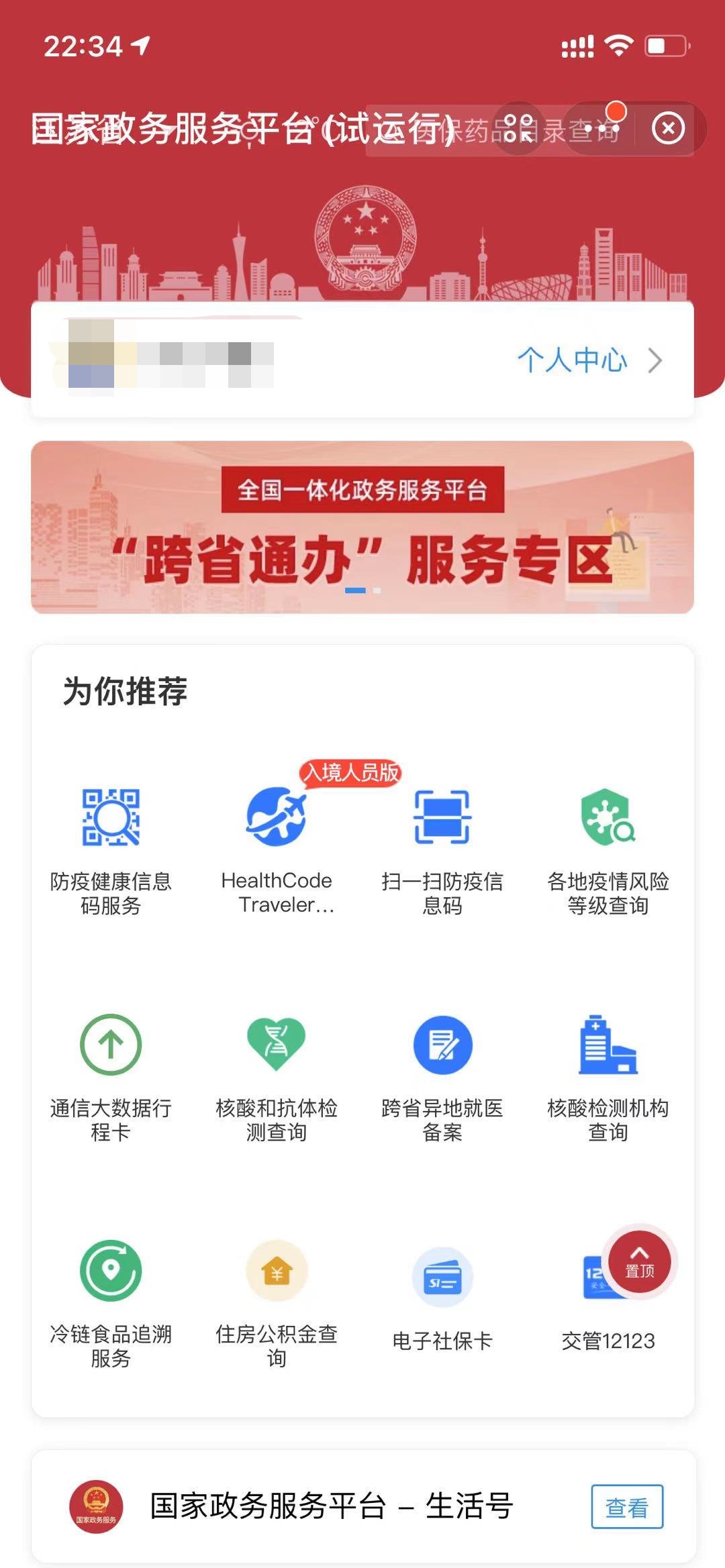This screenshot has height=1568, width=725.
Task: Open 个人中心 personal center
Action: 589,360
